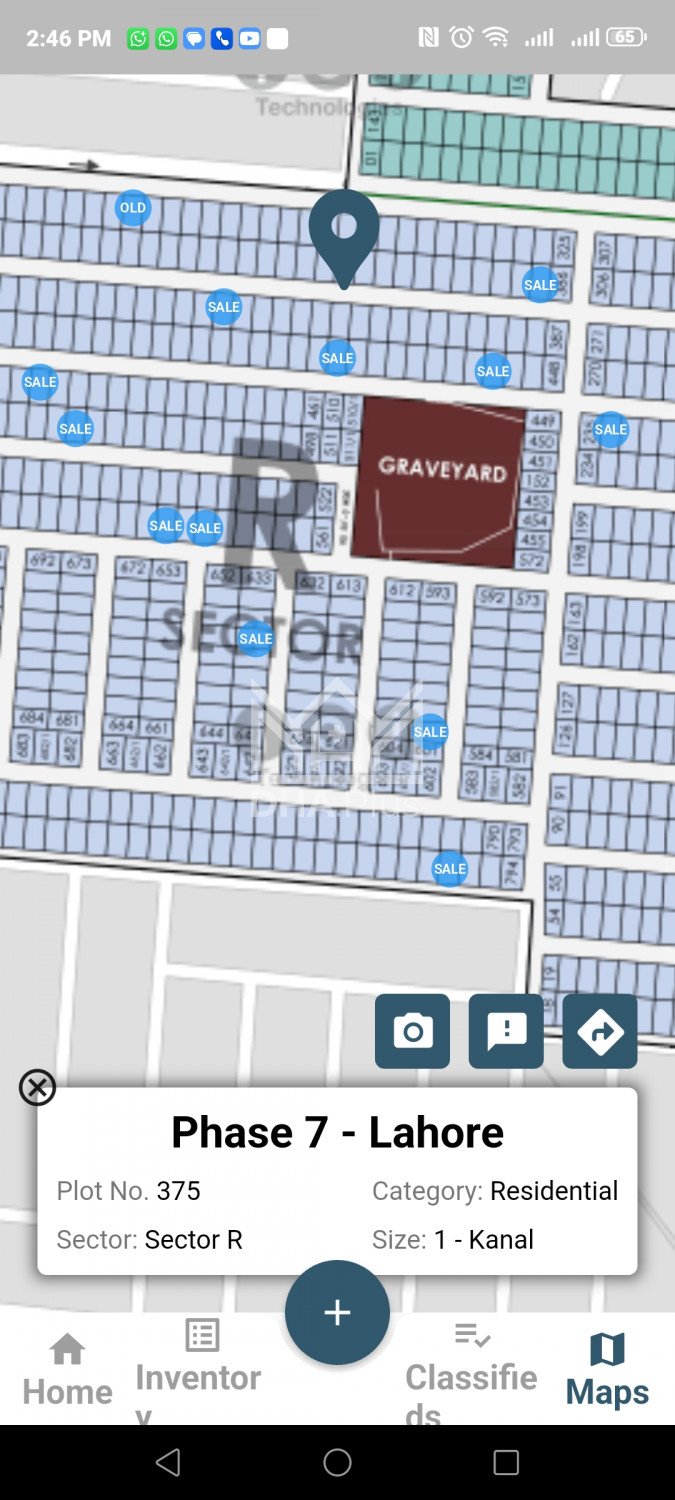Go back with the system back button
Image resolution: width=675 pixels, height=1500 pixels.
coord(168,1463)
